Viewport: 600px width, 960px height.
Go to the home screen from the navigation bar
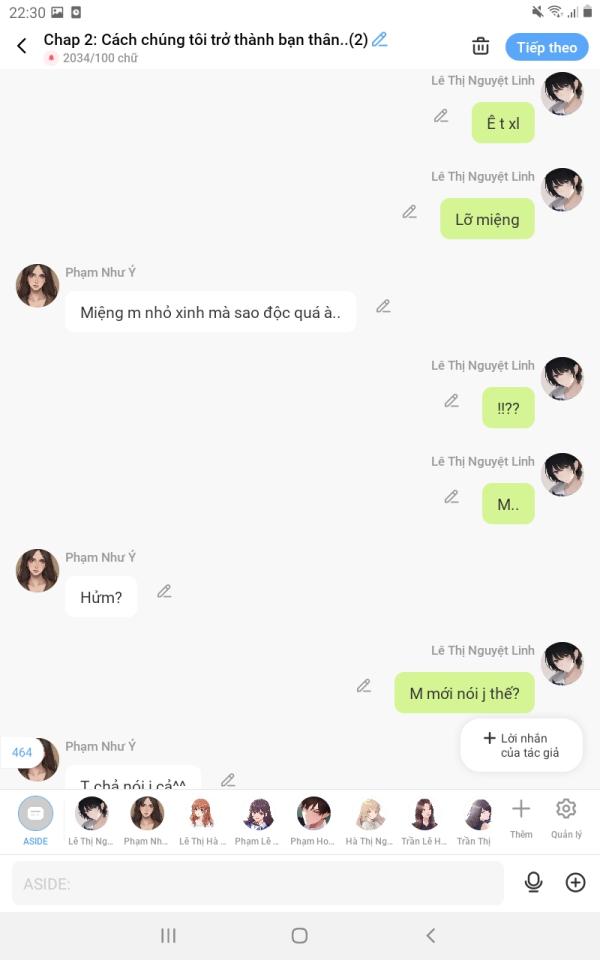click(x=299, y=935)
